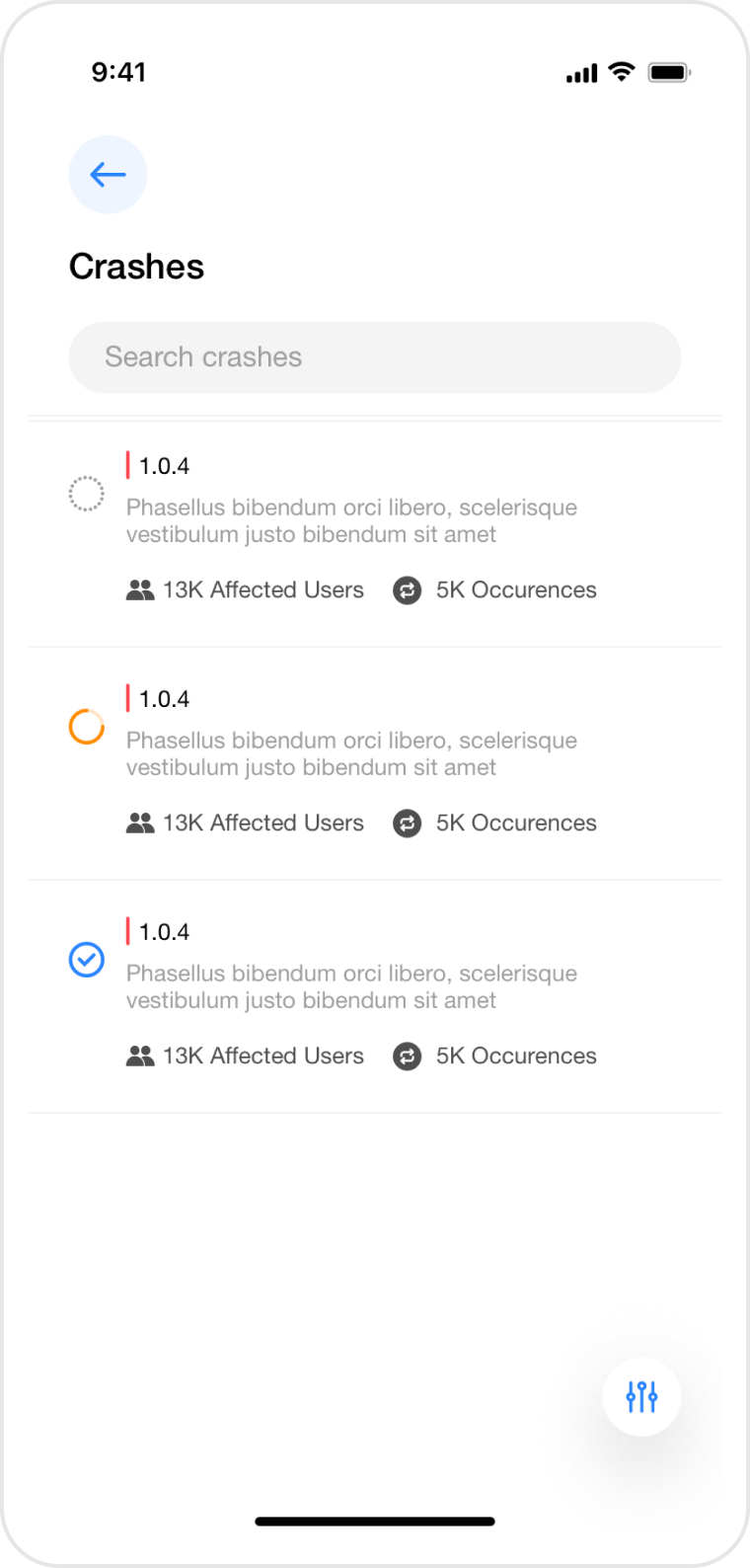Screen dimensions: 750x1568
Task: Open the filters floating action button
Action: (x=641, y=1396)
